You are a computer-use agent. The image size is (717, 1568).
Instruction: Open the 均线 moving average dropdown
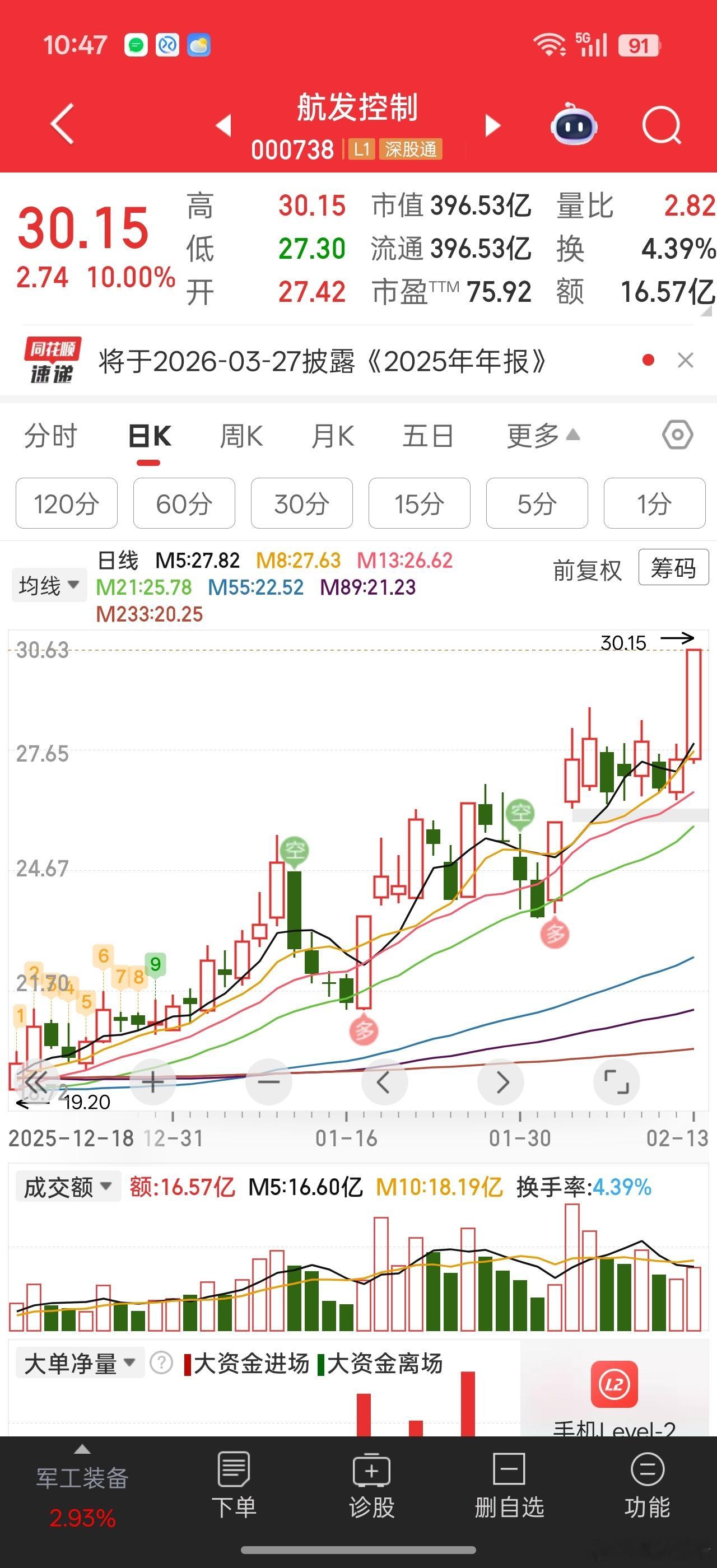48,584
